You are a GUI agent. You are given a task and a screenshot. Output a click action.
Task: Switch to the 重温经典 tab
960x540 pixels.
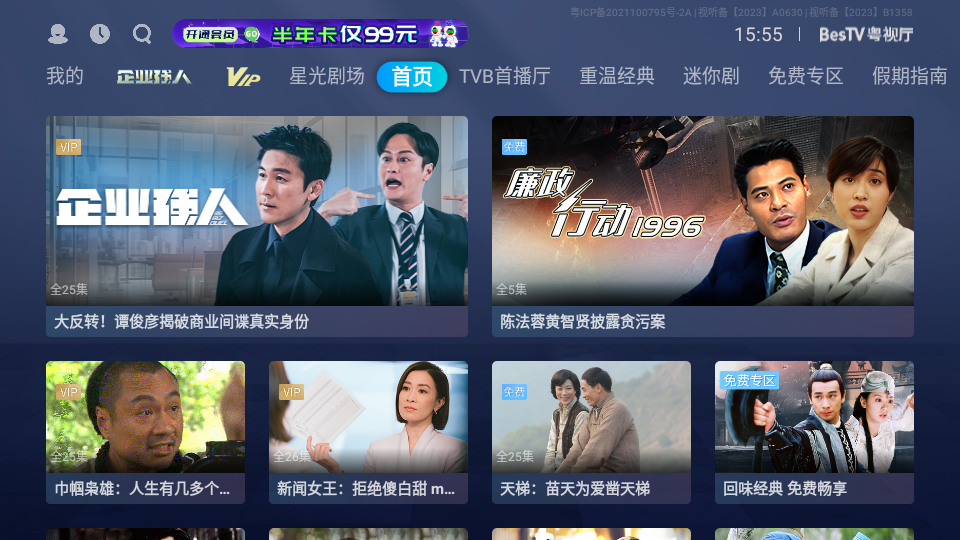coord(617,76)
